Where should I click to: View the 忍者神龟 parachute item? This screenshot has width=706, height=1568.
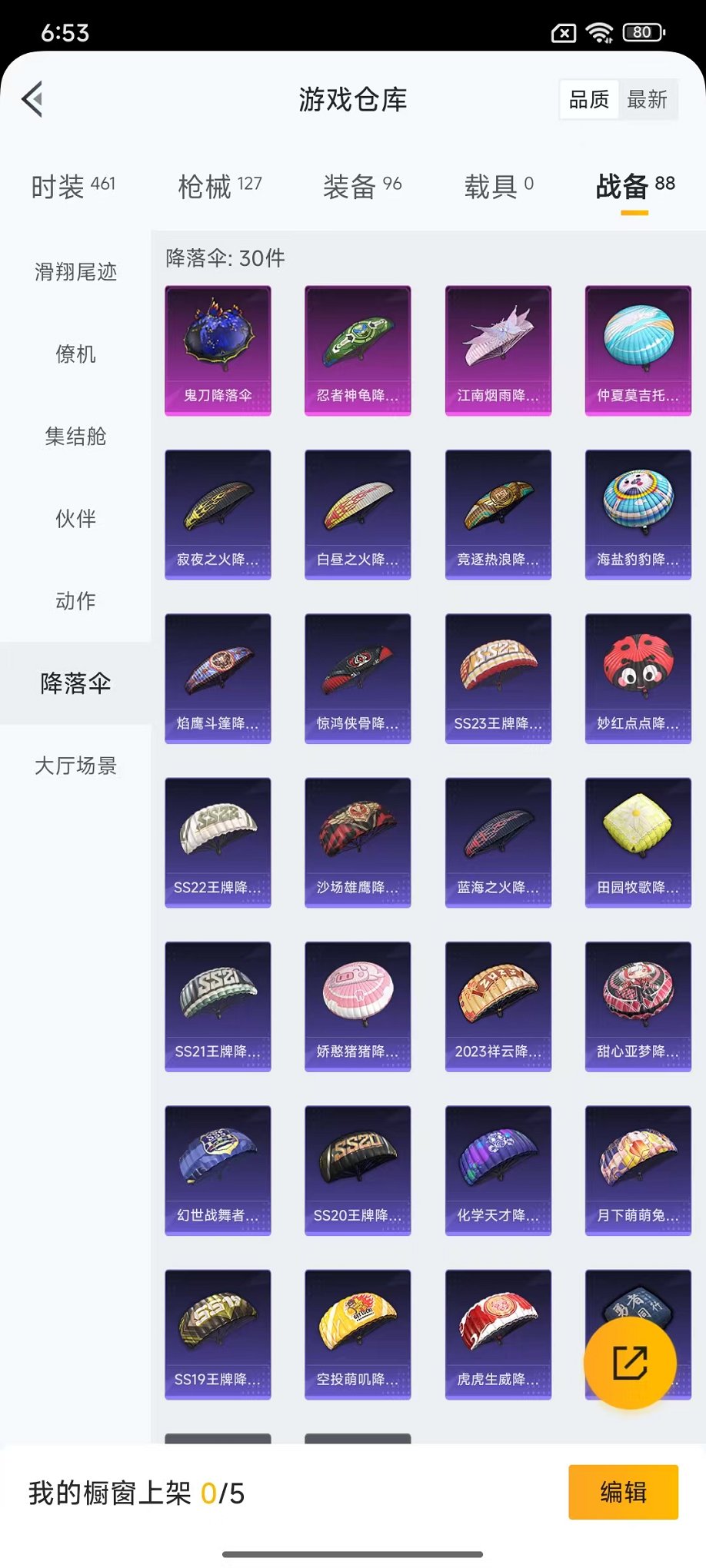click(x=358, y=350)
